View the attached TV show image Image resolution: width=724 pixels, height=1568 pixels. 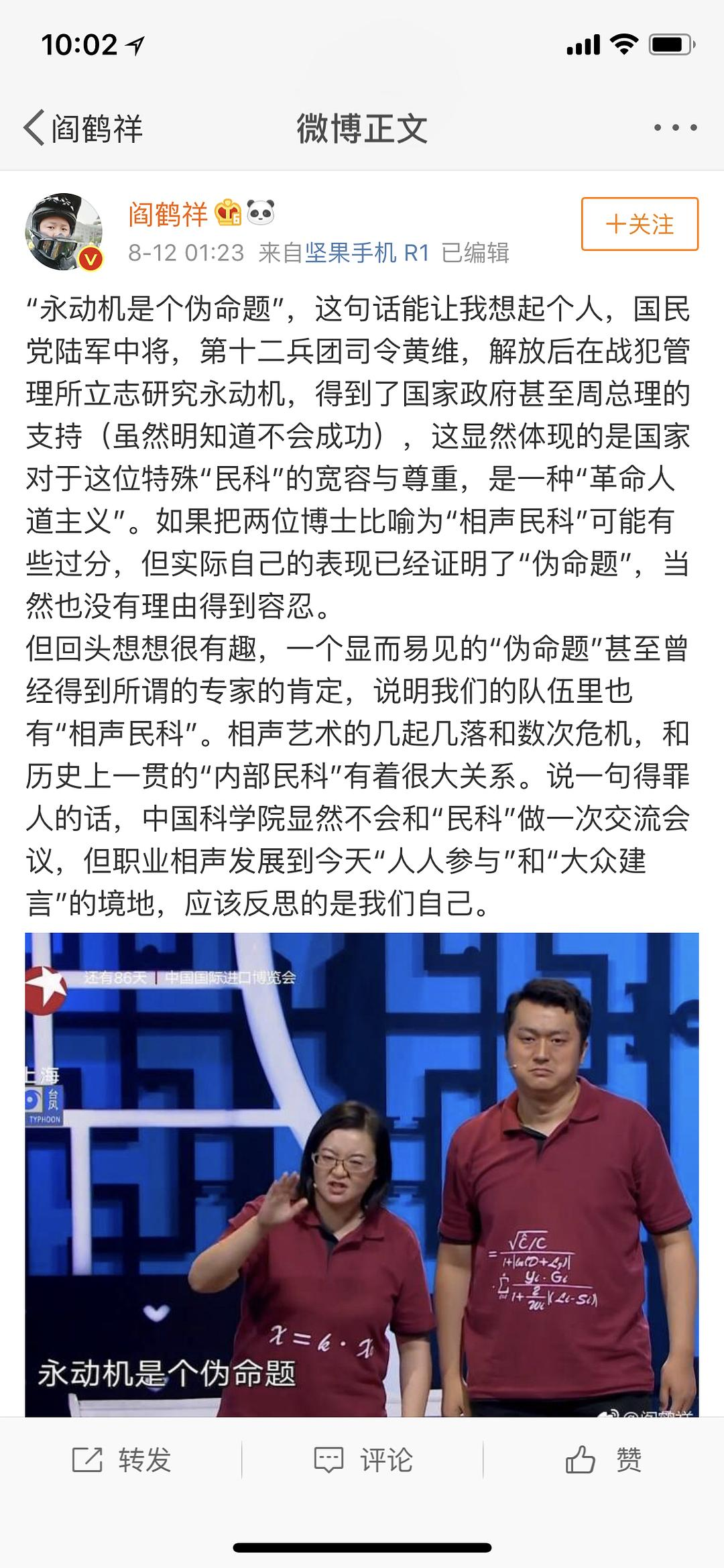362,1174
